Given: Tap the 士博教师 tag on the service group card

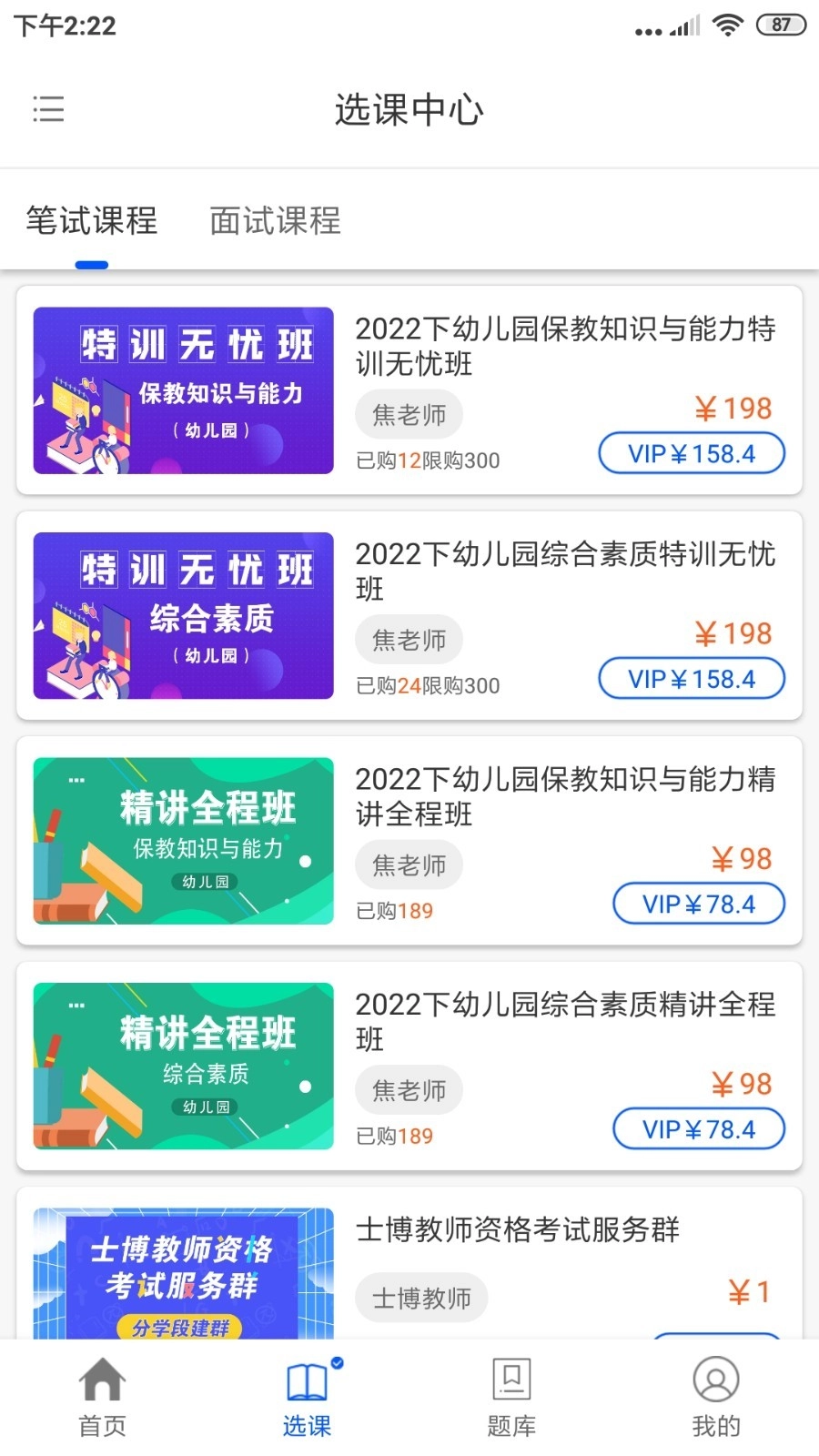Looking at the screenshot, I should [420, 1298].
